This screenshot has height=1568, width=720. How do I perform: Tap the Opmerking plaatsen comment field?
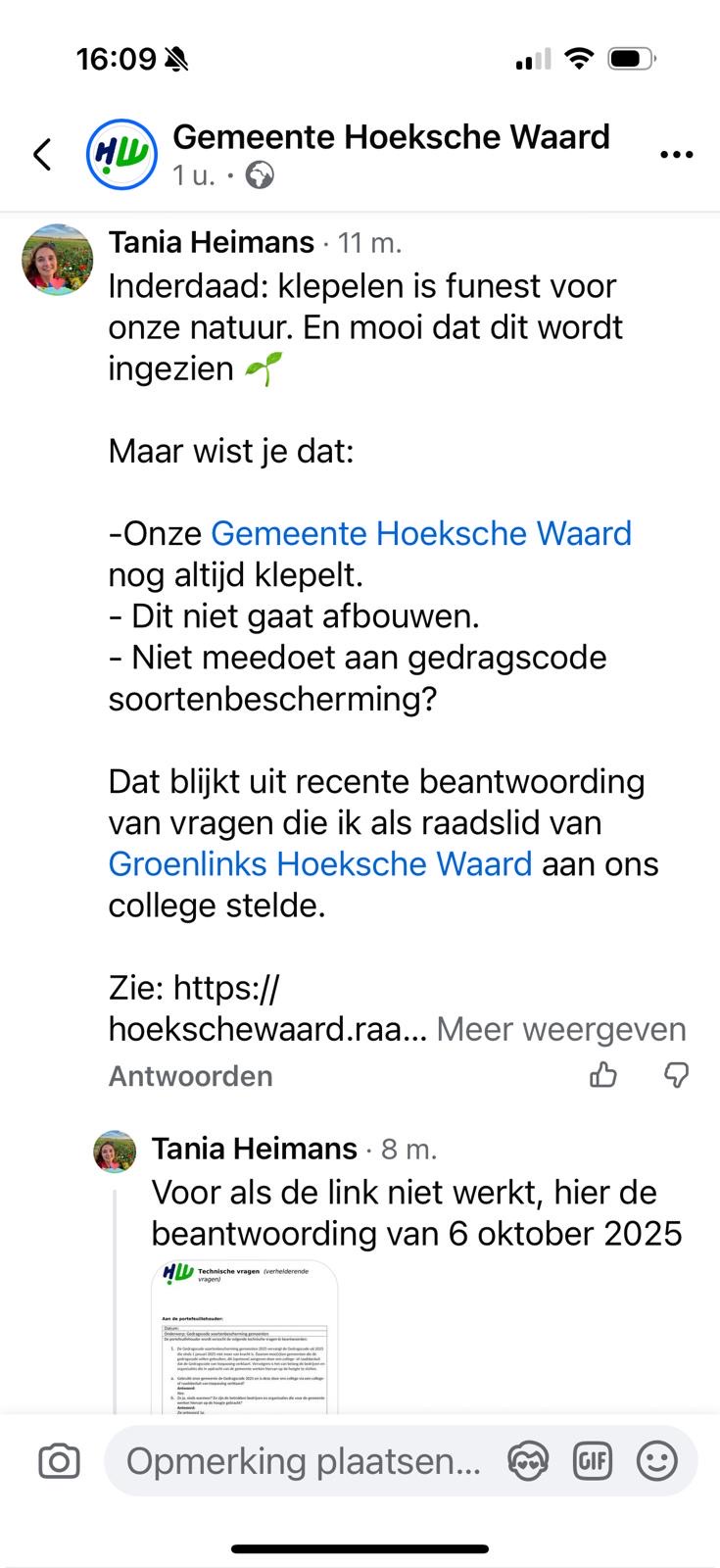tap(304, 1461)
